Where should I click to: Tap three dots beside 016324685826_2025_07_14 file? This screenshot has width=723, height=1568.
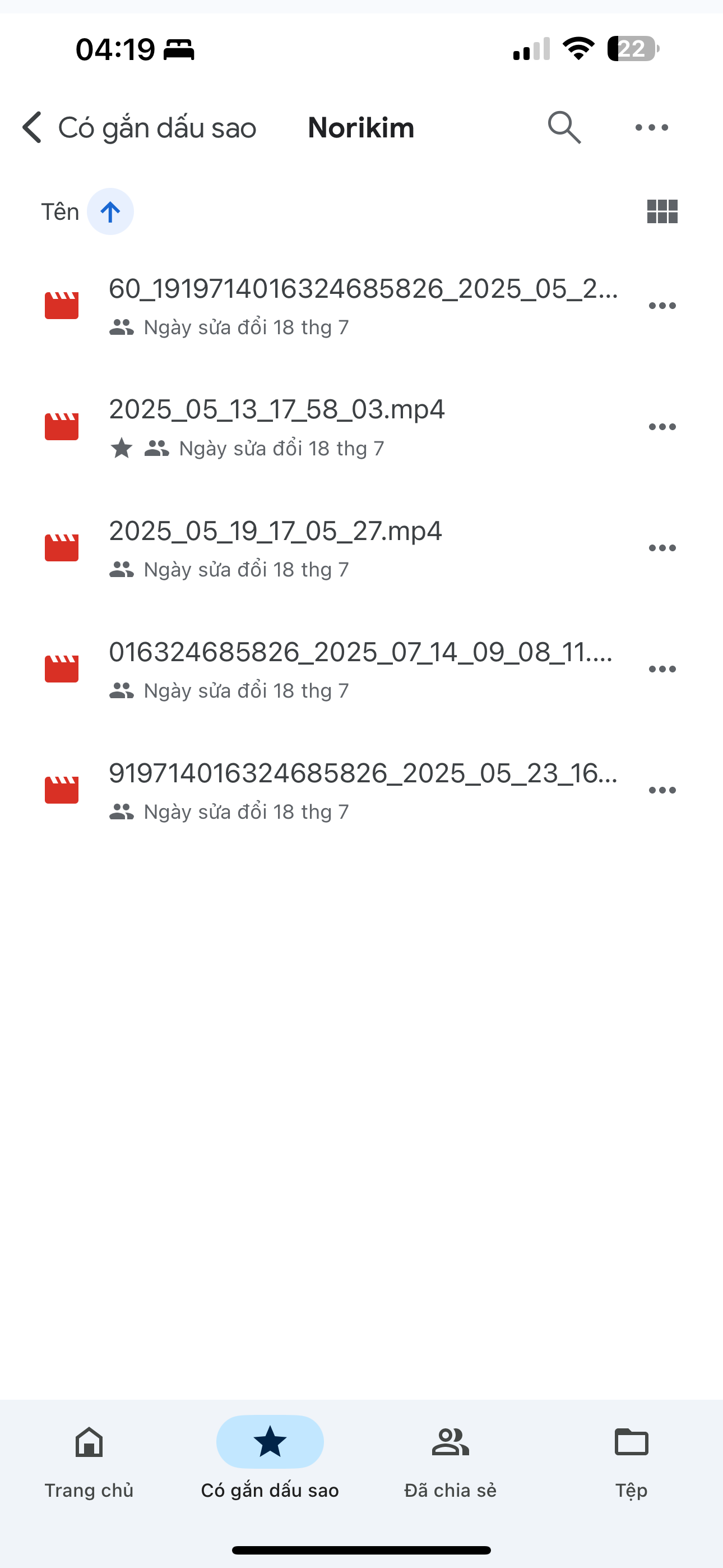[662, 669]
